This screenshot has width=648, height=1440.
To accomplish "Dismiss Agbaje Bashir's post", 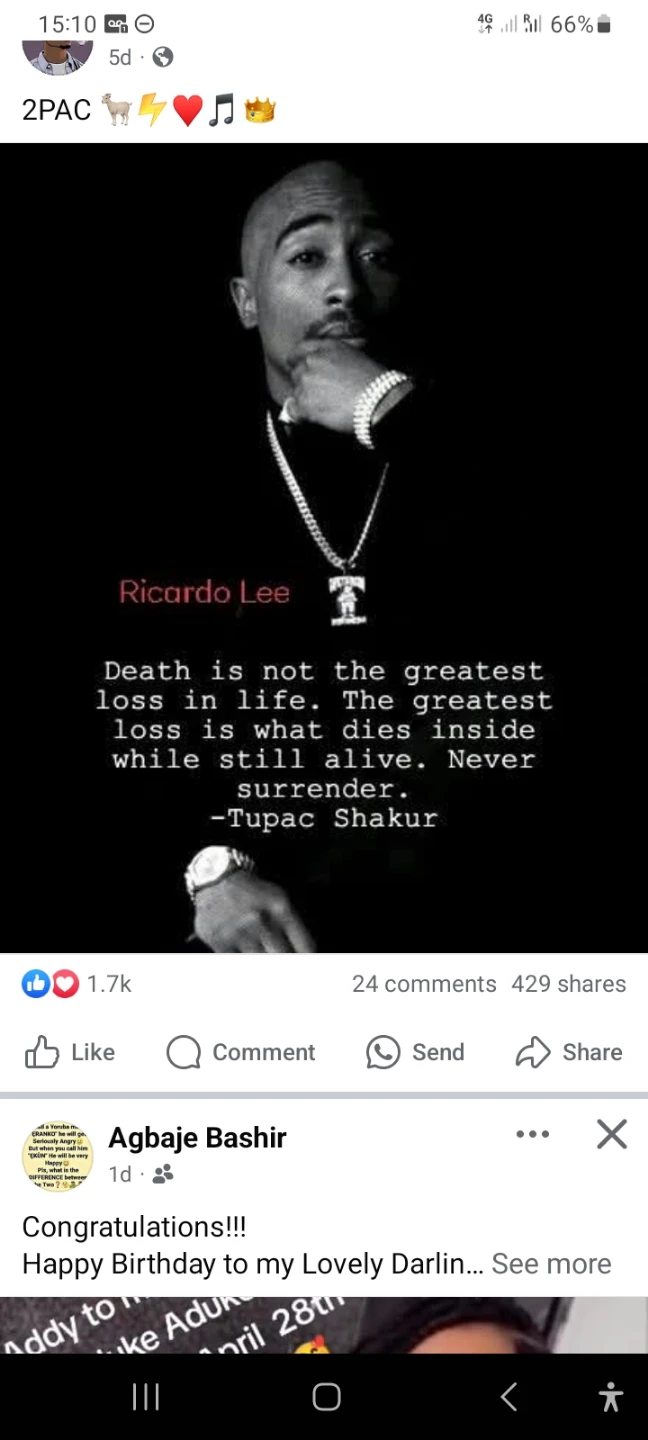I will click(x=611, y=1134).
